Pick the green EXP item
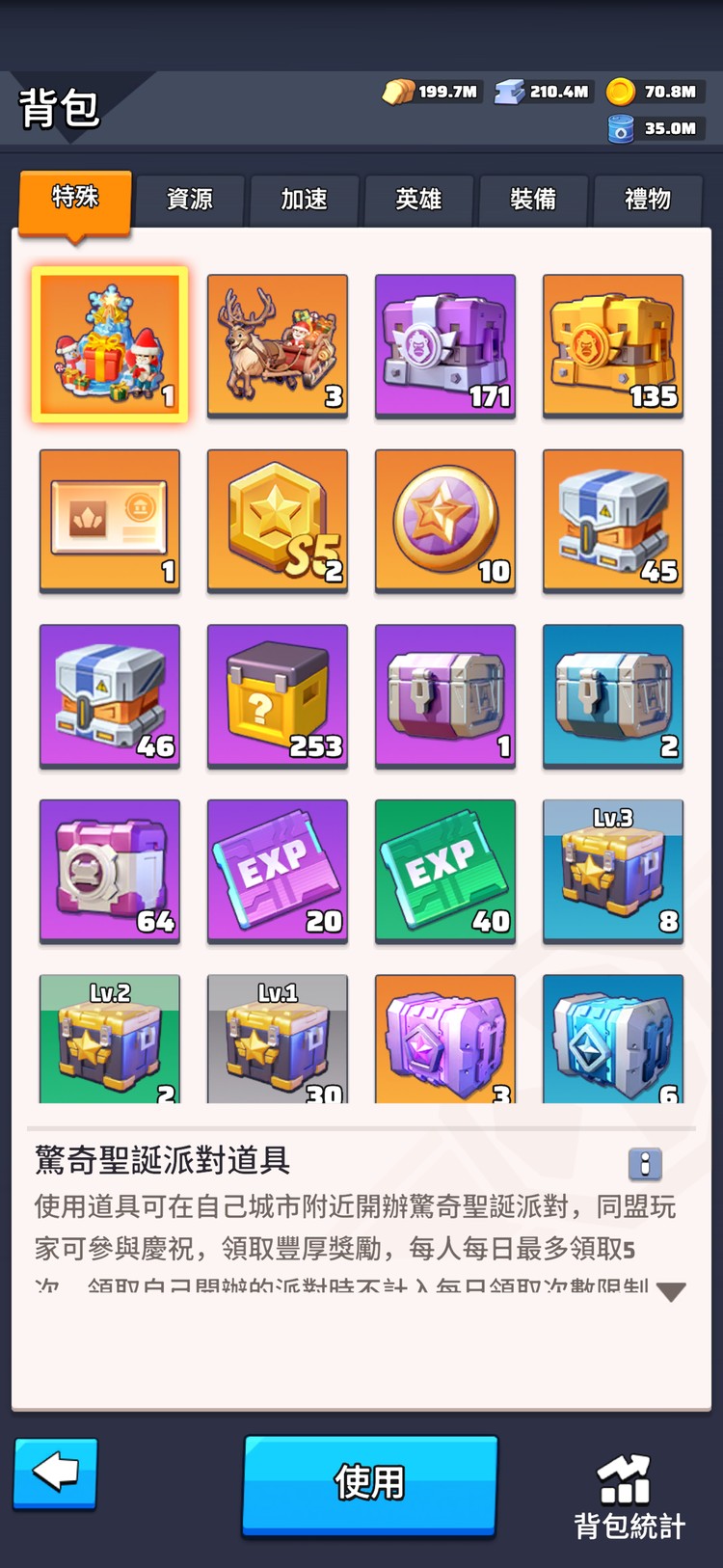 pos(445,870)
